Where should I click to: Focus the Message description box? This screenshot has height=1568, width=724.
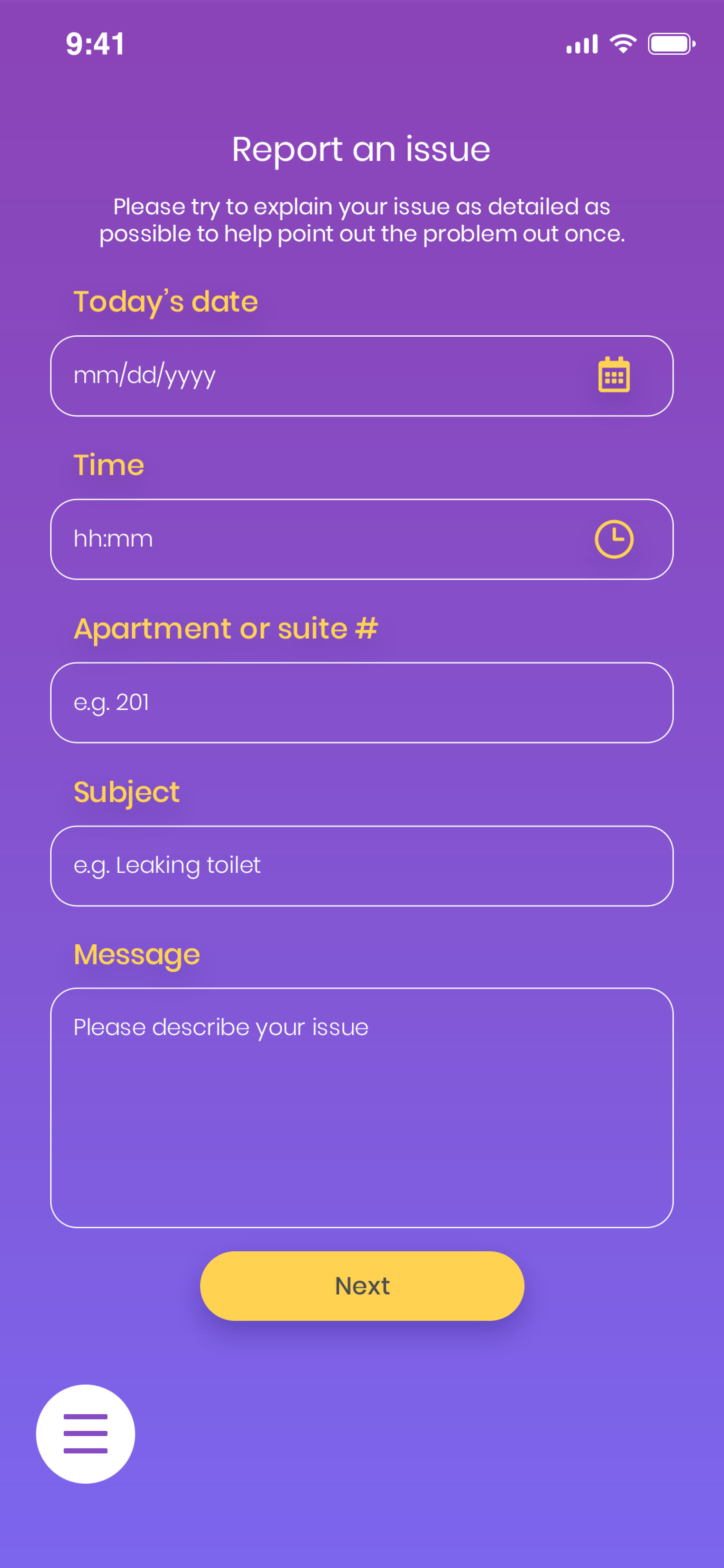click(361, 1107)
